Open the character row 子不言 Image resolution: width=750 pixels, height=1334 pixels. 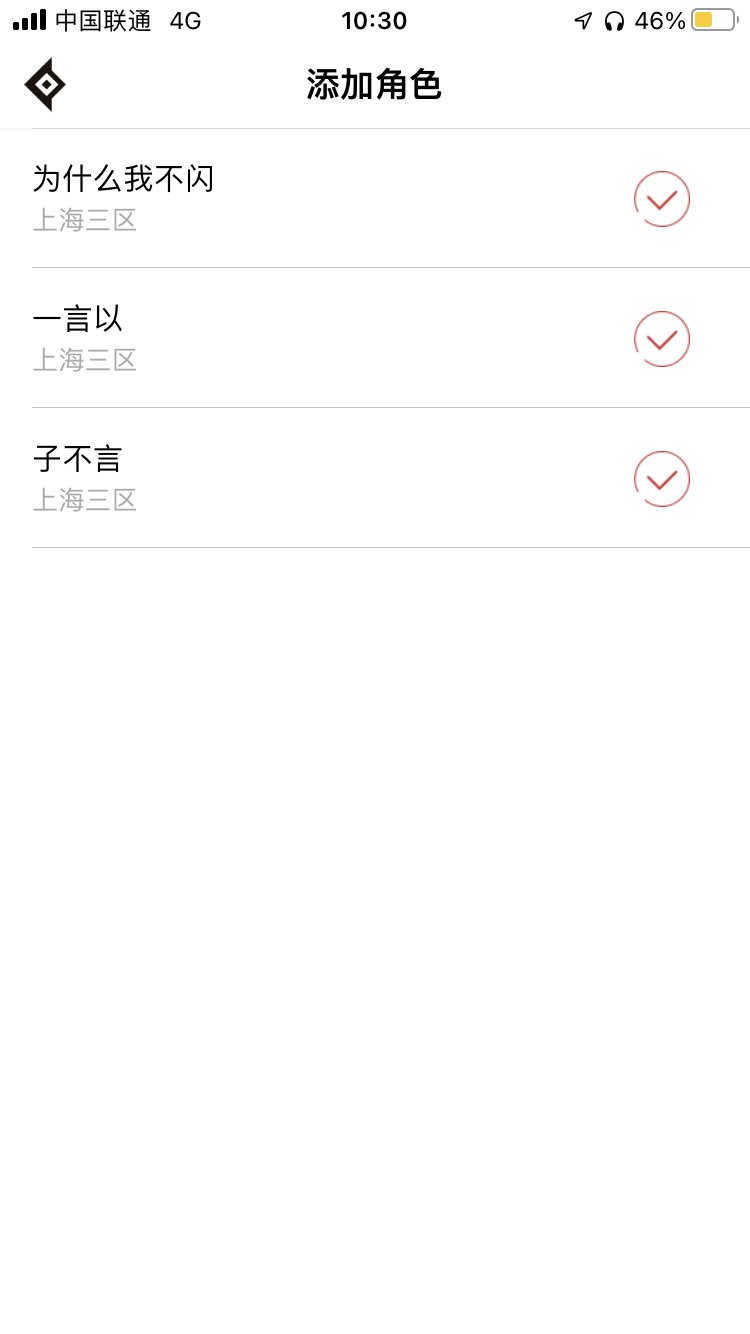pos(375,478)
